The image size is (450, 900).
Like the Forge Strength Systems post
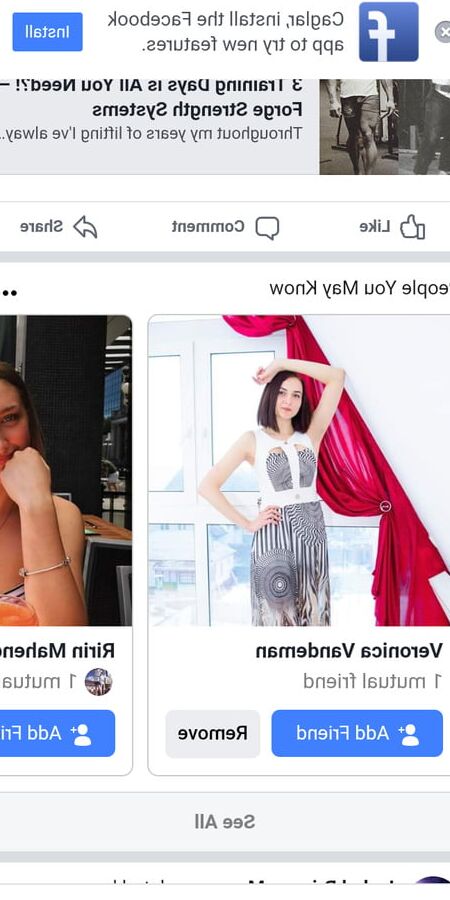pos(392,227)
